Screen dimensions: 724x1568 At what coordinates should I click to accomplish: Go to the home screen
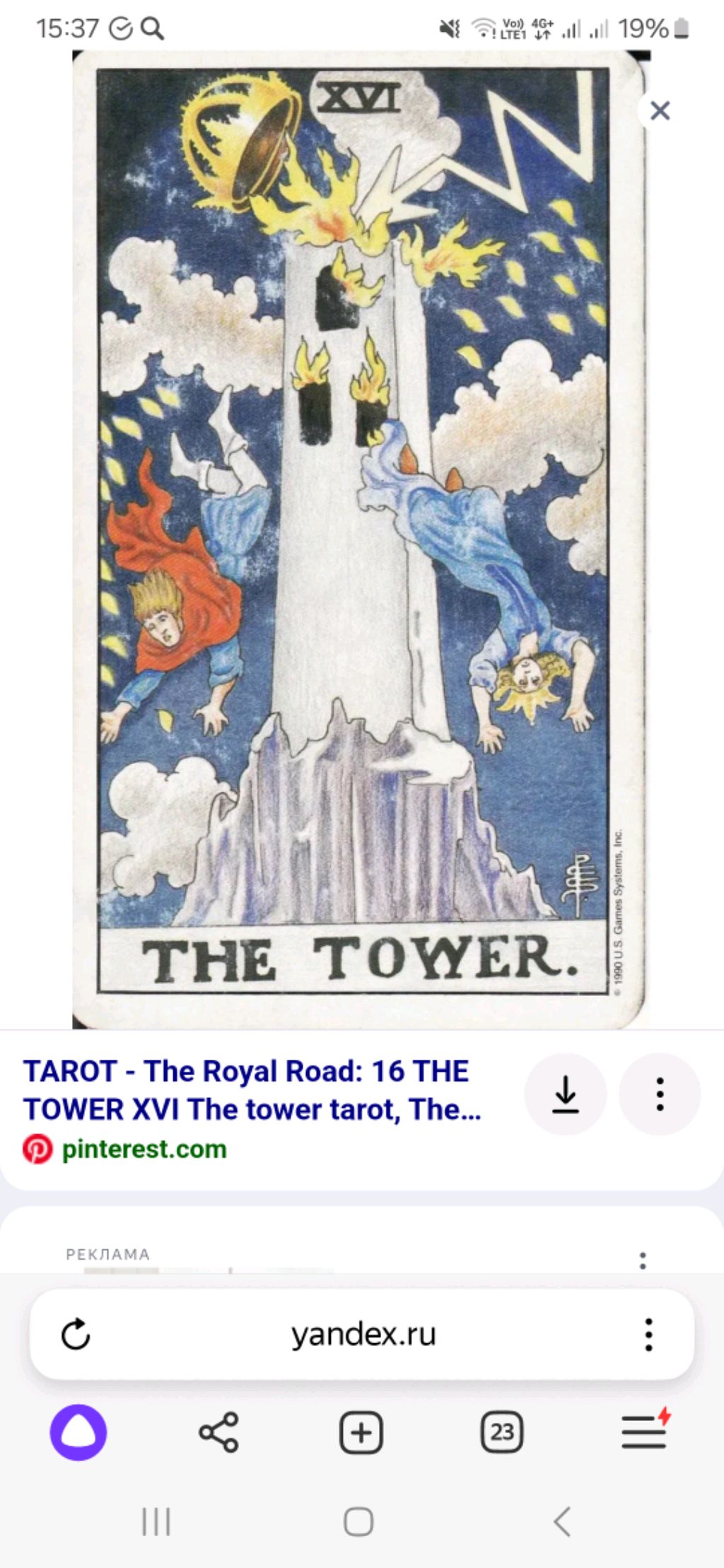pos(358,1521)
